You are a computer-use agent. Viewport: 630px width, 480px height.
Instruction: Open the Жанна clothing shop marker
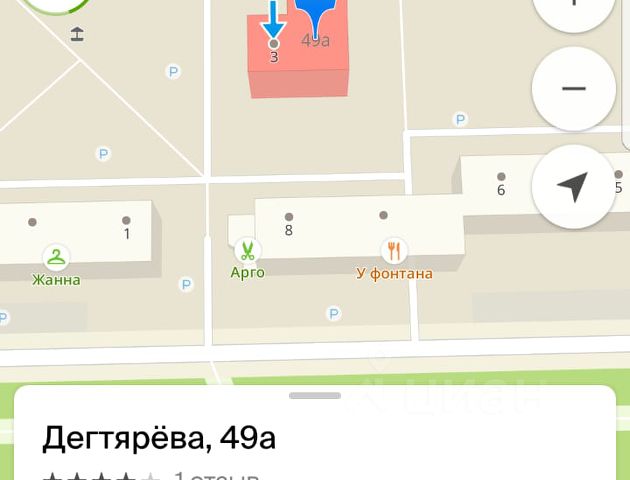[x=56, y=257]
